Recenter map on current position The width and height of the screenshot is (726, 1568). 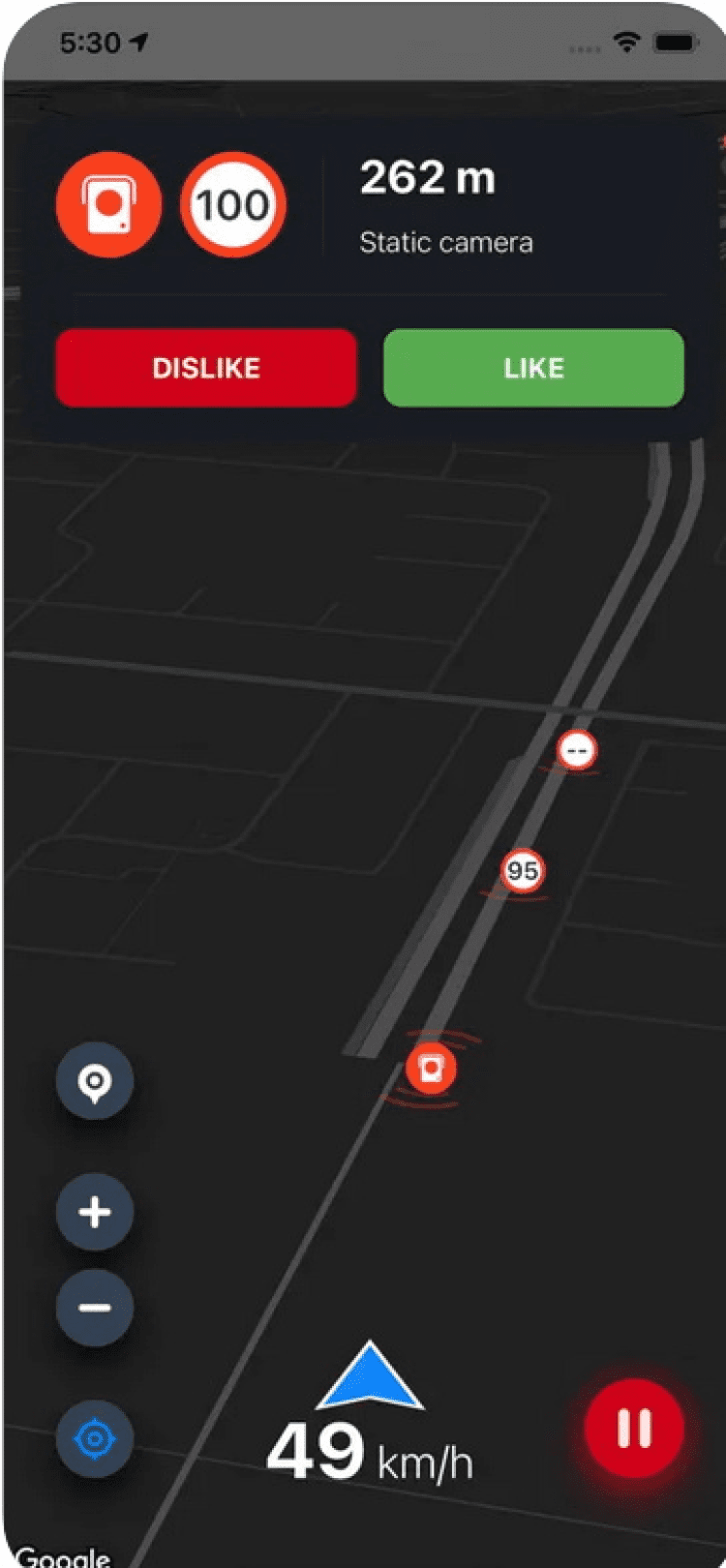tap(95, 1438)
